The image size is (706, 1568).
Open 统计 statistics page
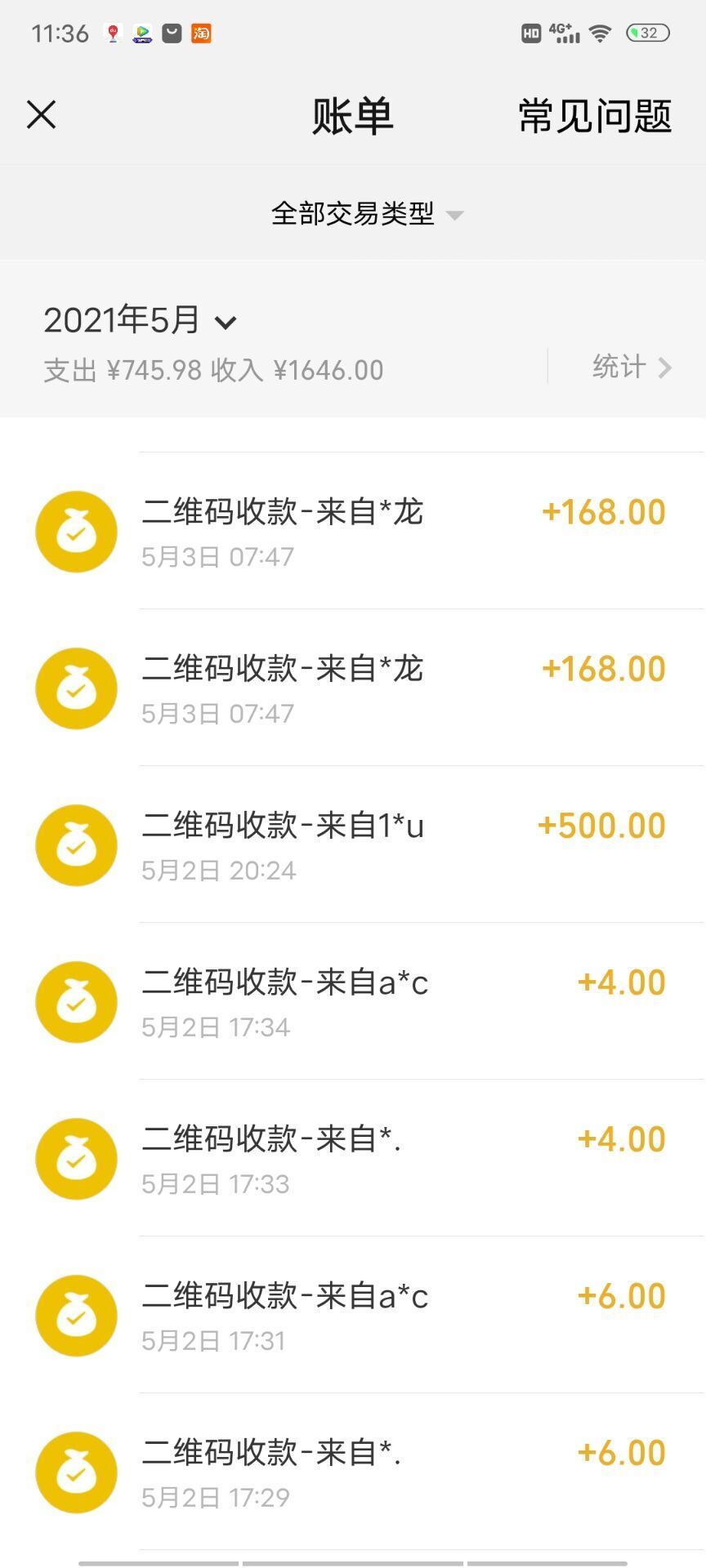(632, 367)
